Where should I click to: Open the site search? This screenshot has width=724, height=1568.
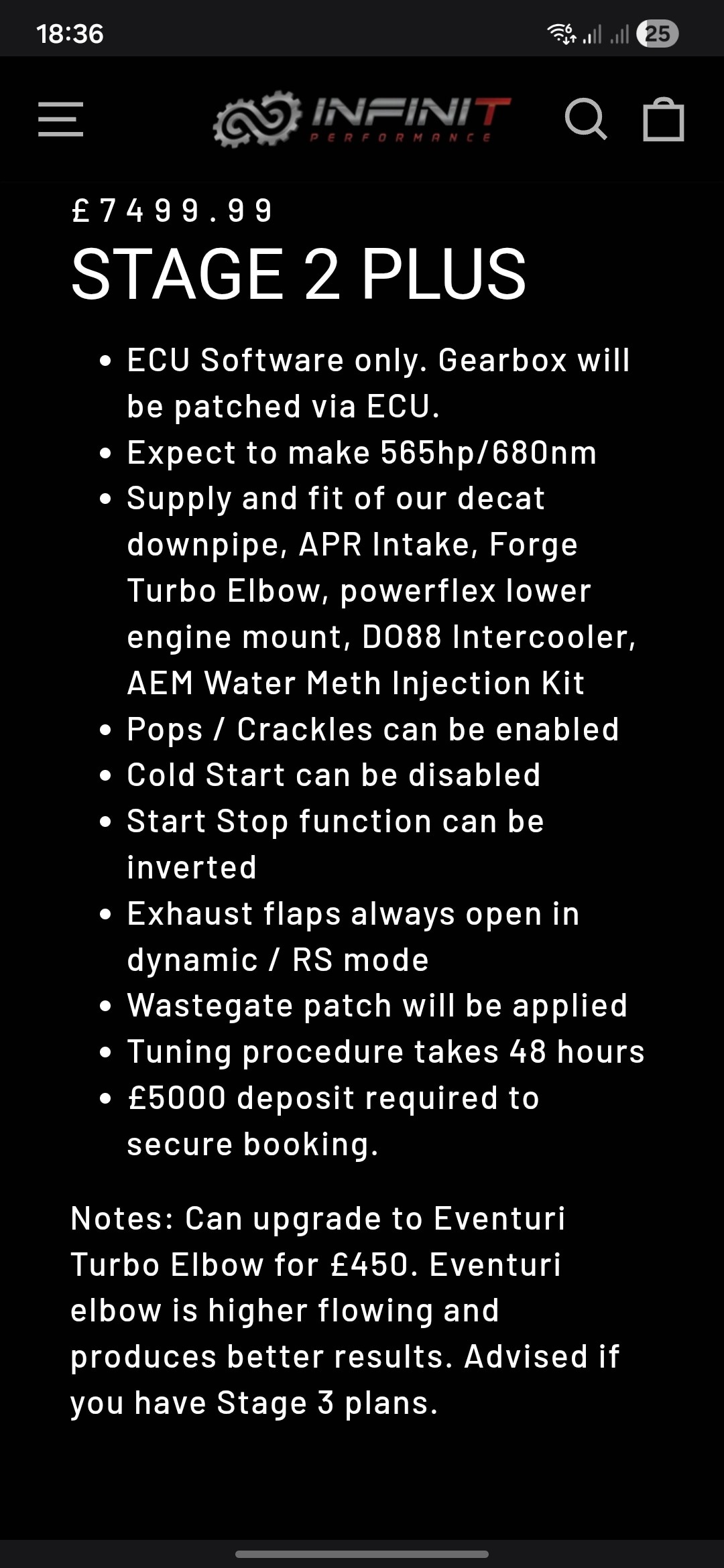pos(585,119)
